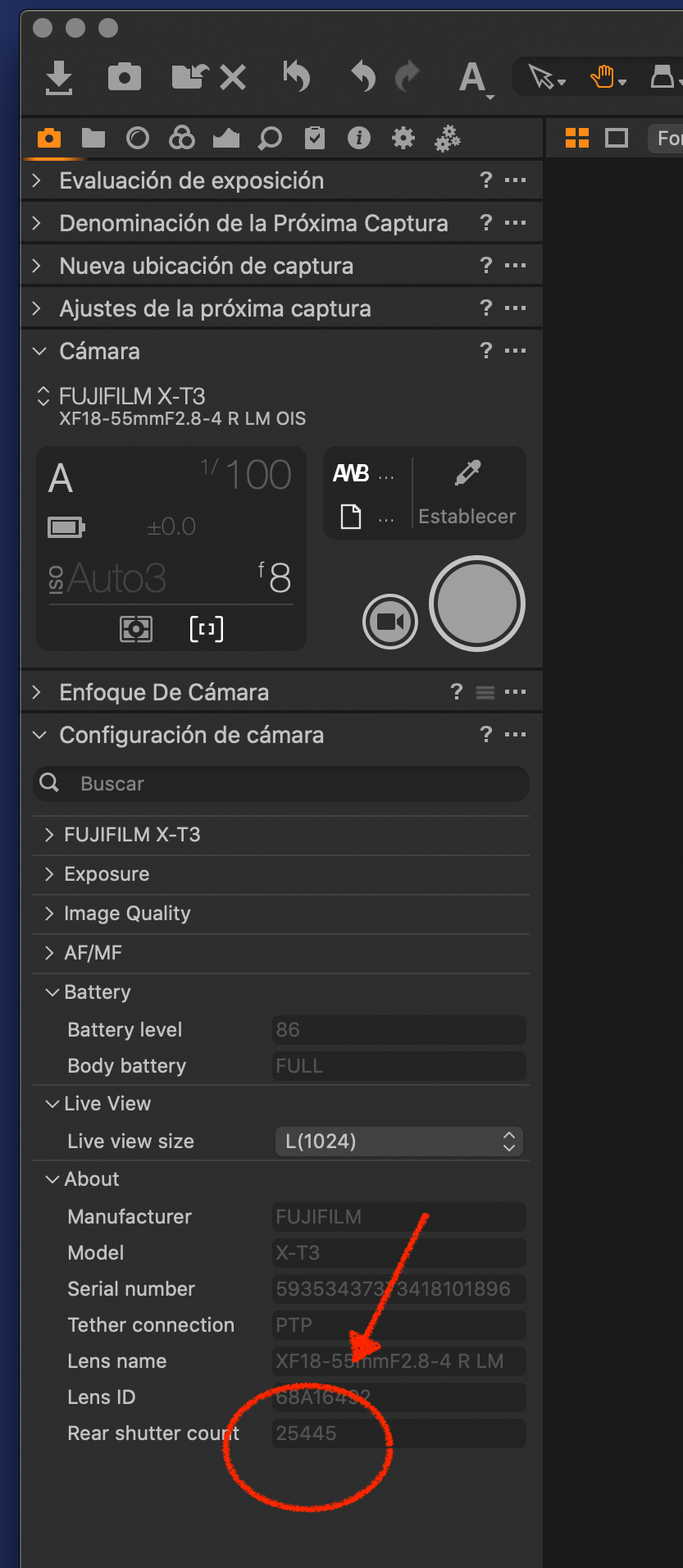Viewport: 683px width, 1568px height.
Task: Select the pan hand cursor tool
Action: click(x=608, y=78)
